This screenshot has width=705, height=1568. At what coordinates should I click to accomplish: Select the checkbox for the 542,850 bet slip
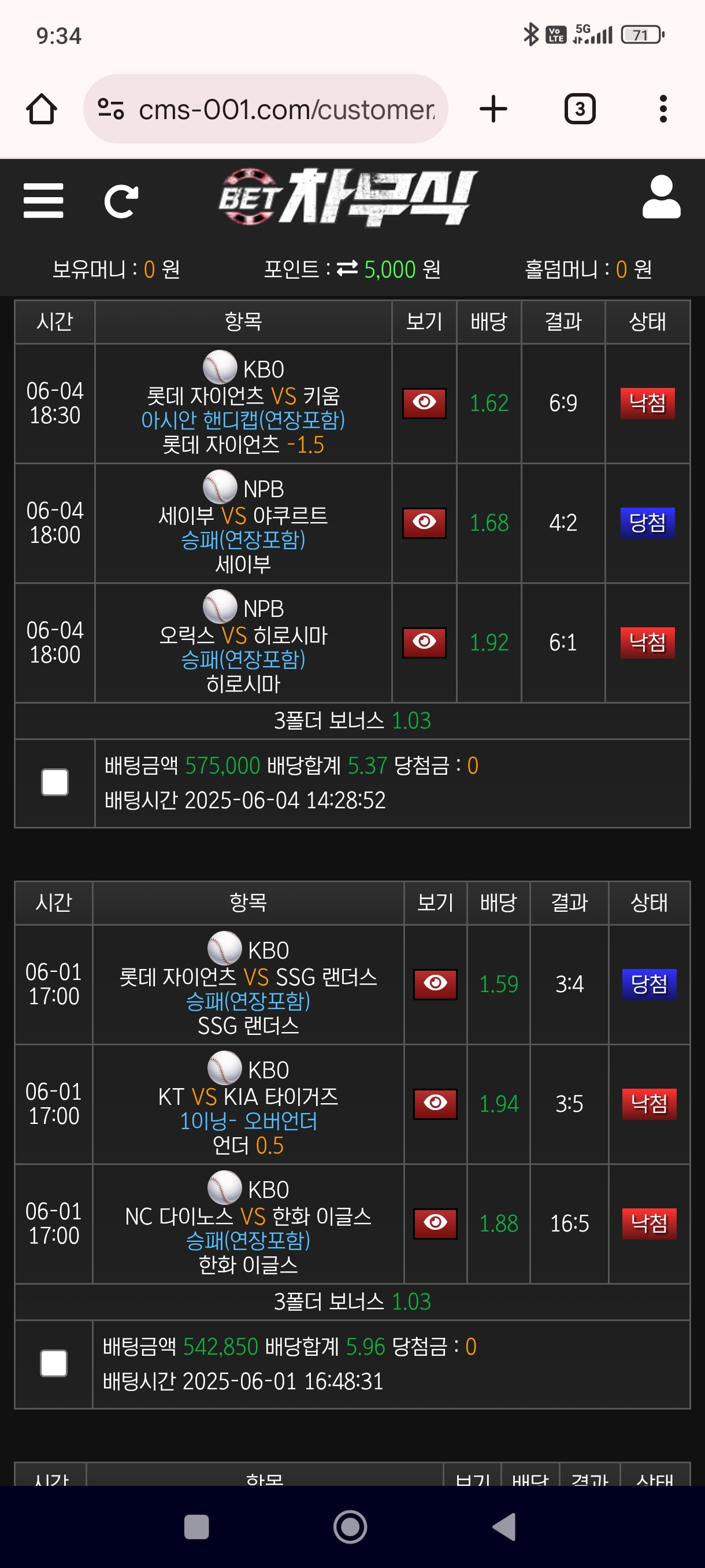point(54,1363)
